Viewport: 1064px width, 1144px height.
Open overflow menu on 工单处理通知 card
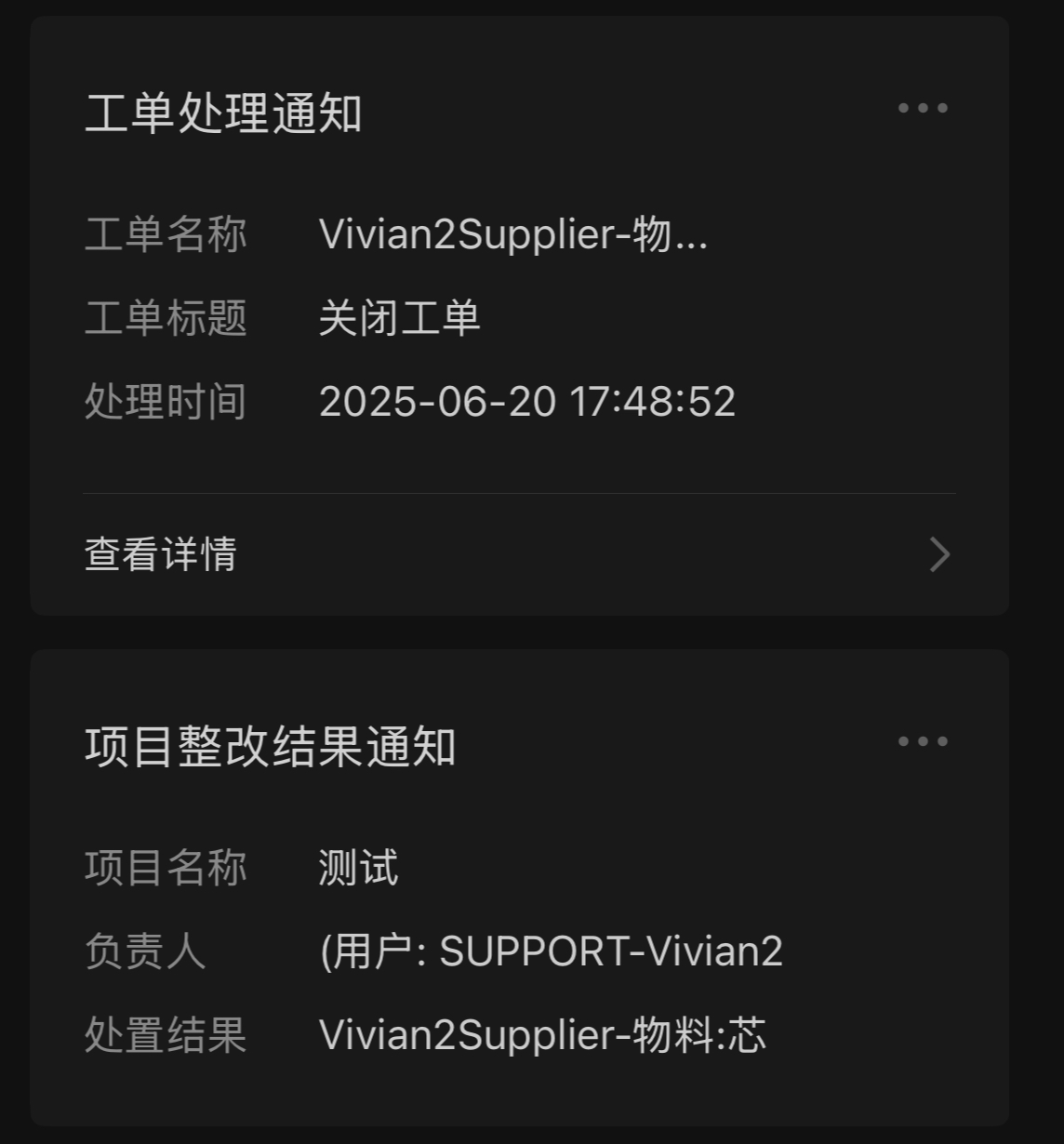(923, 108)
